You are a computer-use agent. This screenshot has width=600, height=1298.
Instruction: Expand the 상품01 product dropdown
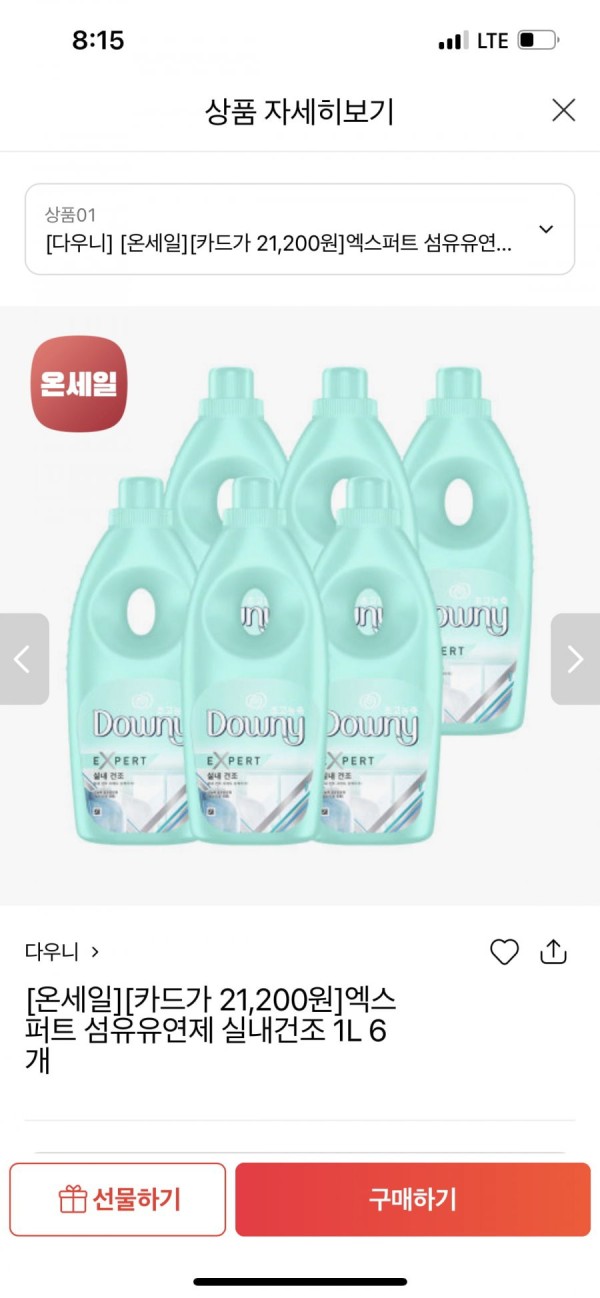click(545, 229)
